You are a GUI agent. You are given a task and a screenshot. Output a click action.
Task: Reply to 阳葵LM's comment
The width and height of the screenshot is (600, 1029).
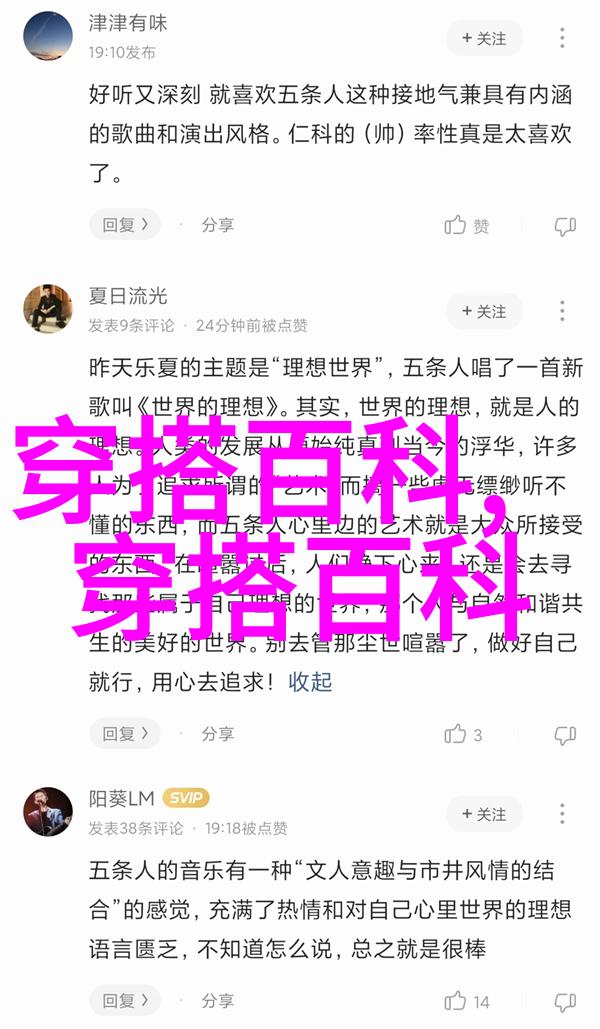tap(125, 1001)
